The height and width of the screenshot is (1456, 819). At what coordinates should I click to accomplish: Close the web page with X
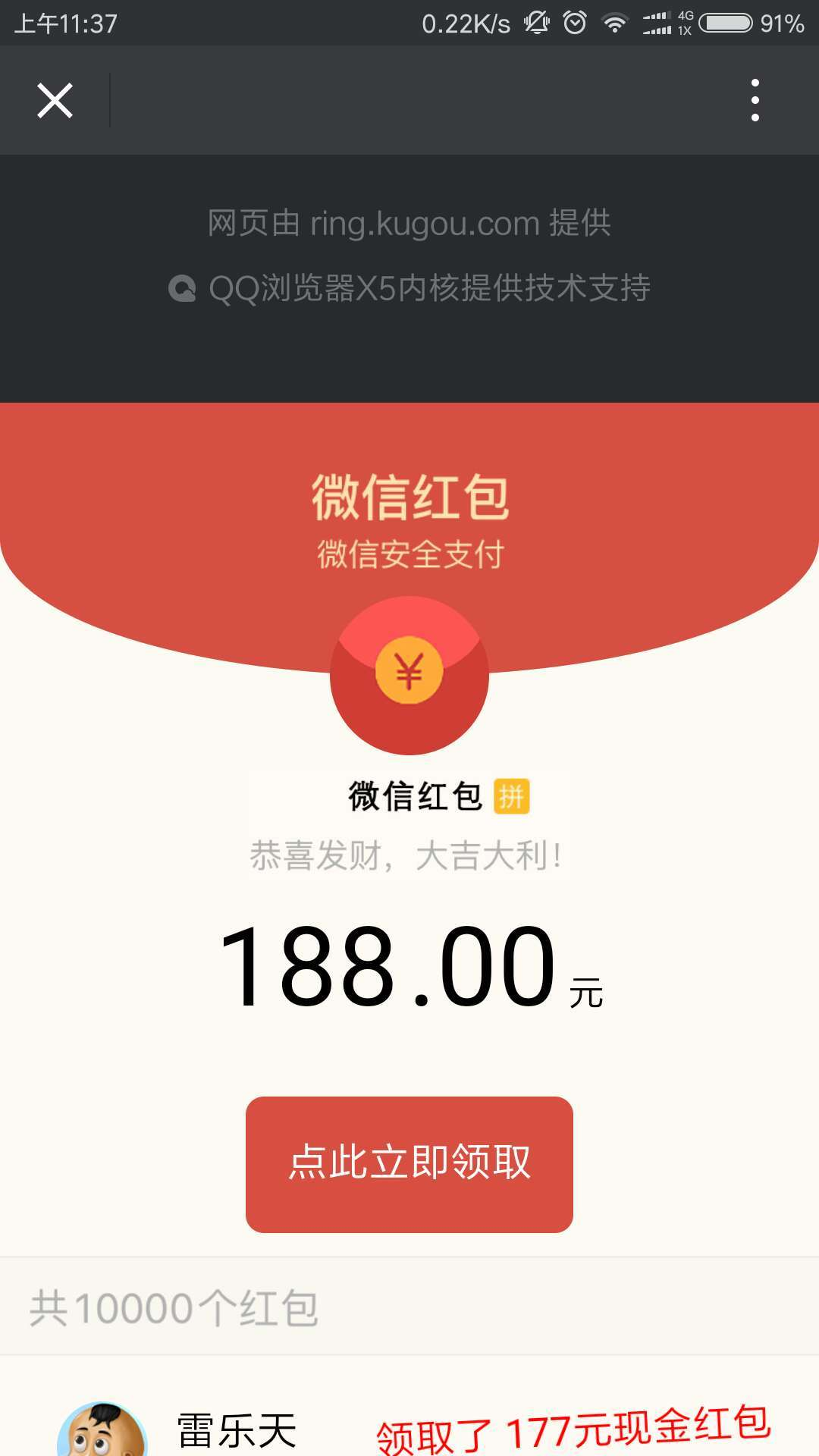[x=55, y=100]
